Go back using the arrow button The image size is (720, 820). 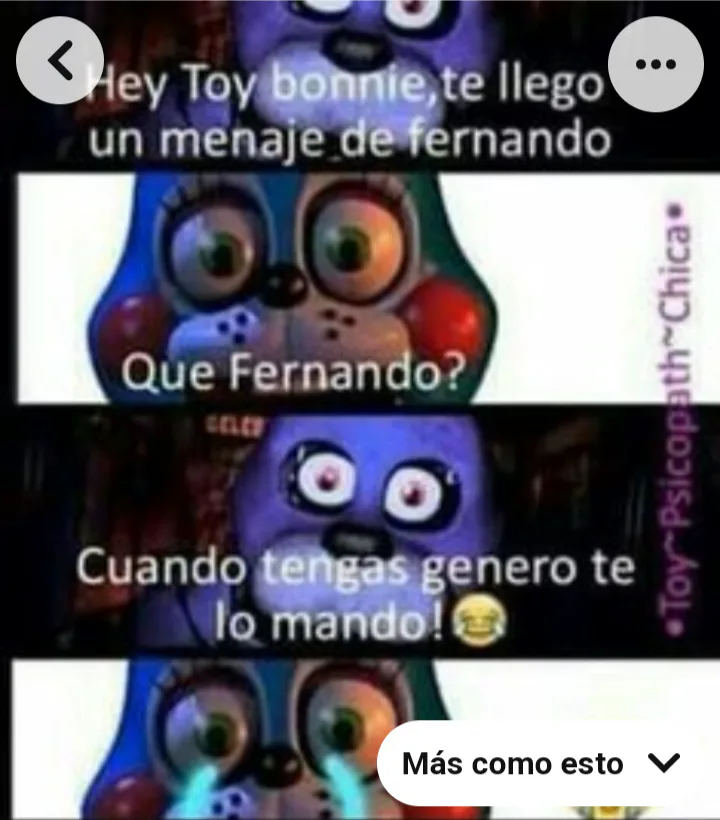point(61,62)
